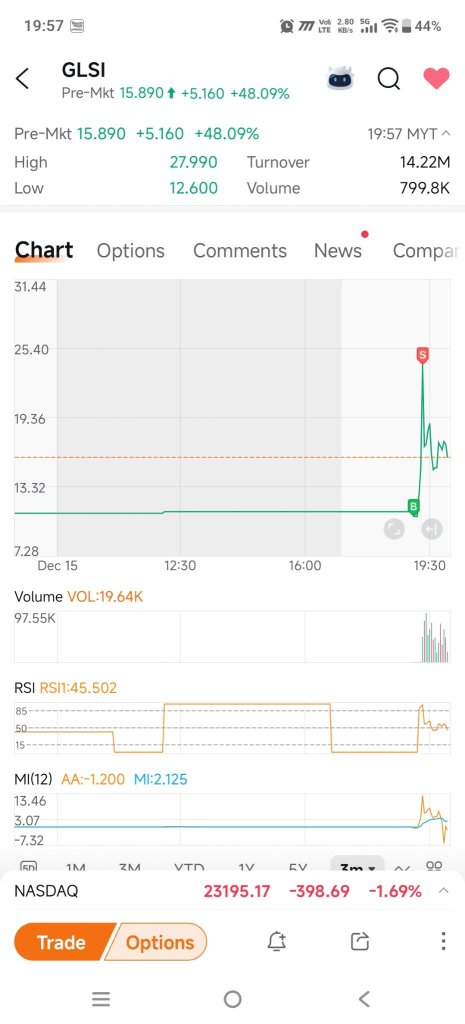Remove GLSI from favorites with heart icon

[x=436, y=78]
